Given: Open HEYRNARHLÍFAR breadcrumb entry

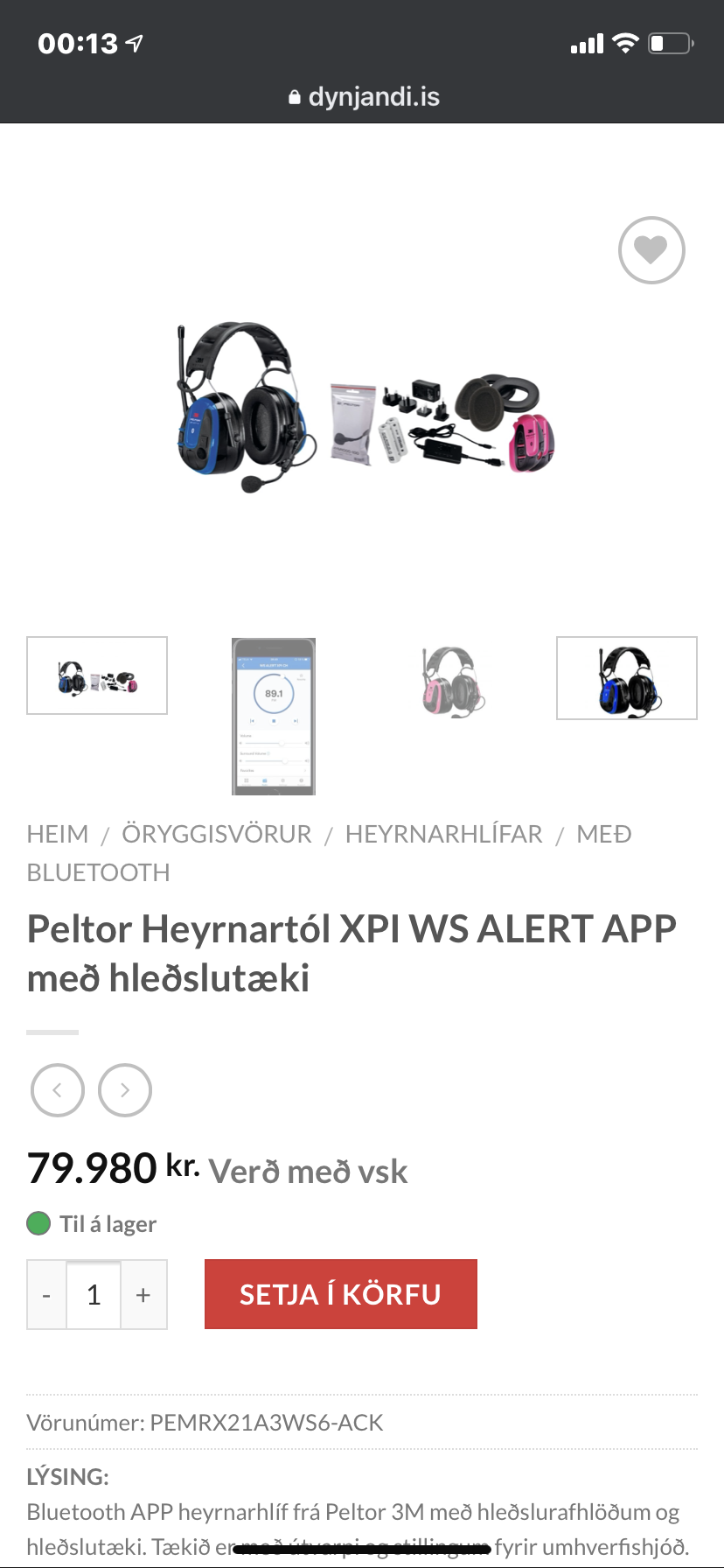Looking at the screenshot, I should tap(444, 834).
